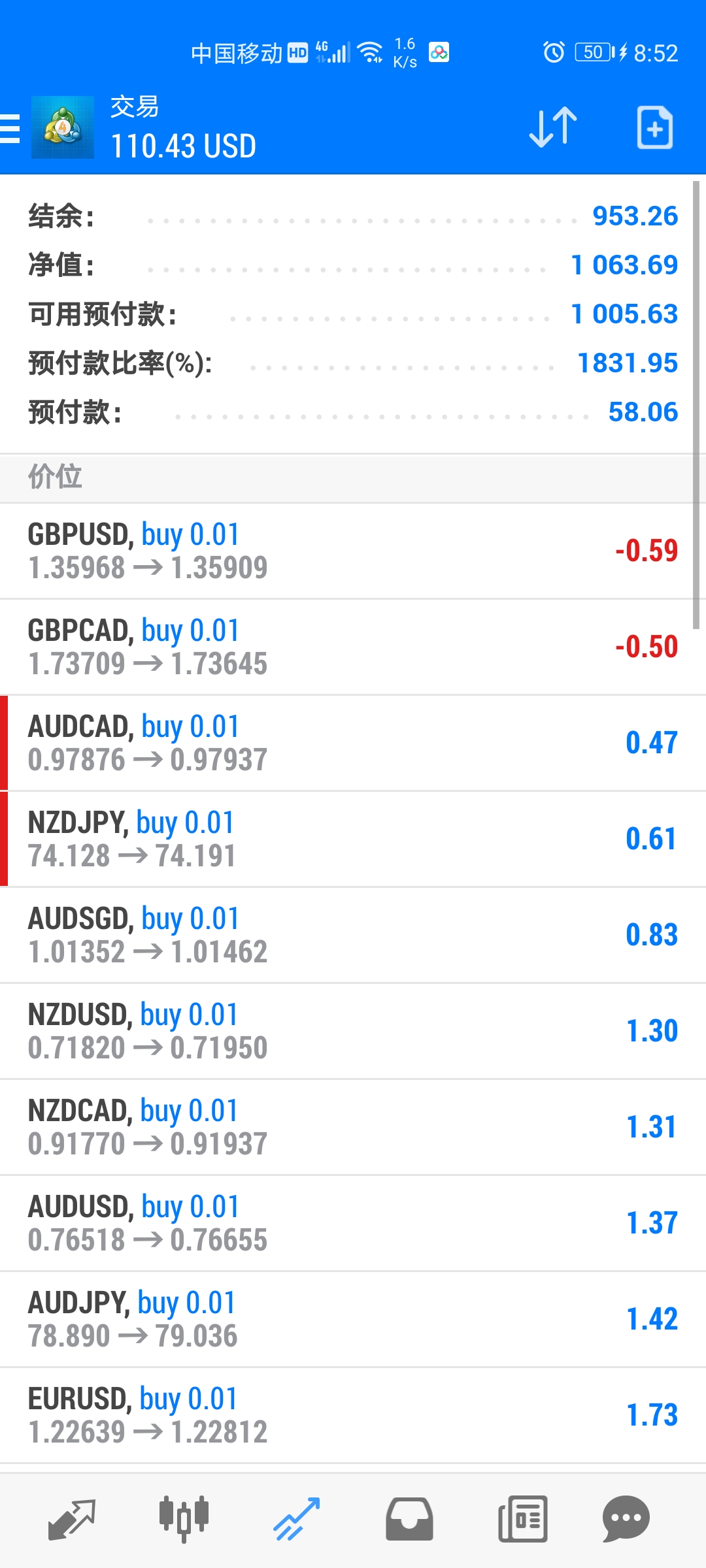The image size is (706, 1568).
Task: Create a new order with plus icon
Action: (x=654, y=127)
